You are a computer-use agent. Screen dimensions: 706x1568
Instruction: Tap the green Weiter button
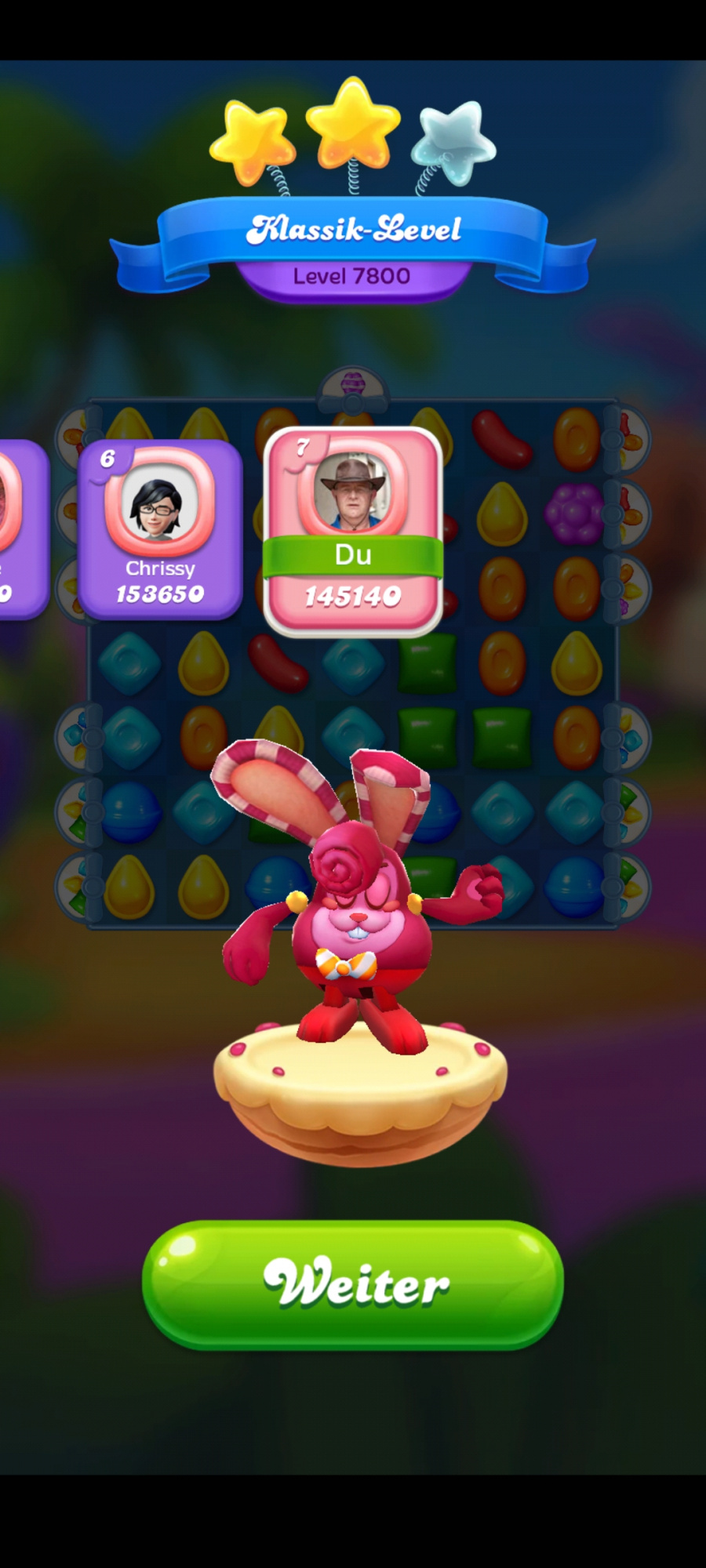(353, 1284)
